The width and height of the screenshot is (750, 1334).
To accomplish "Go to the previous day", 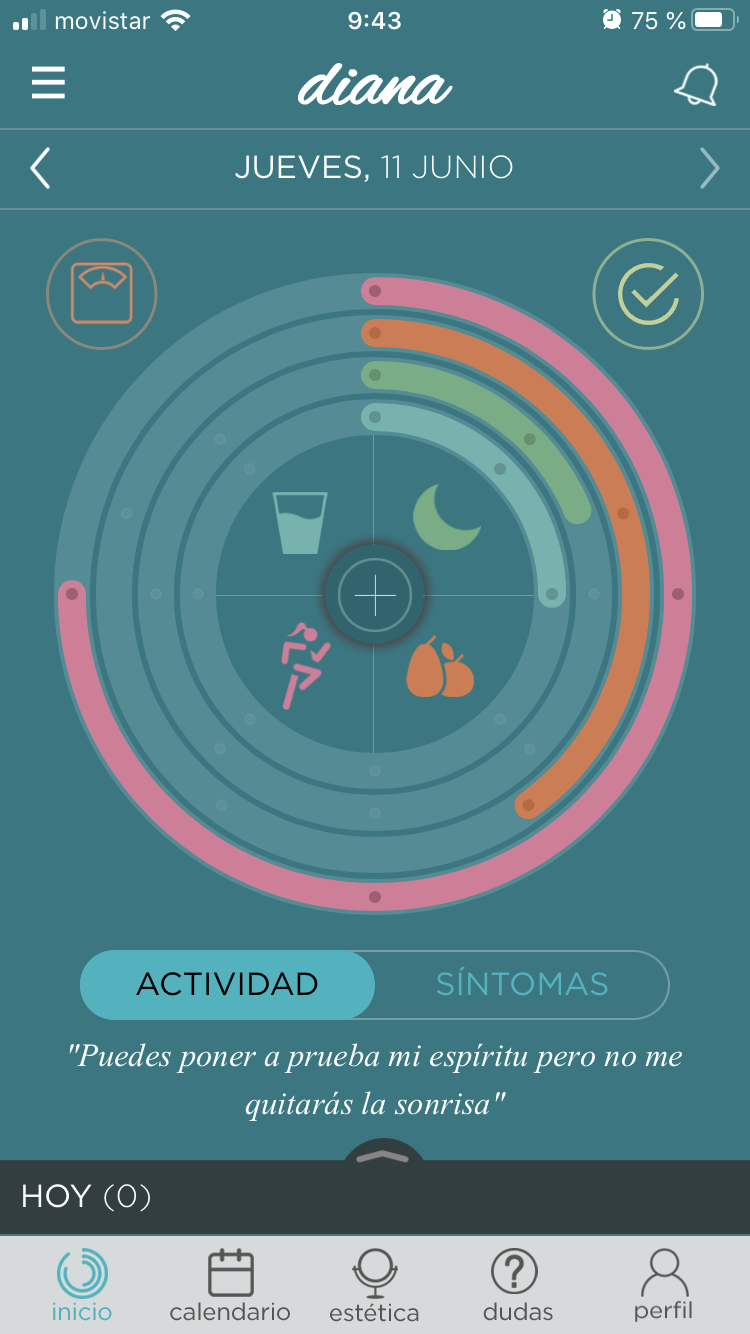I will click(40, 168).
